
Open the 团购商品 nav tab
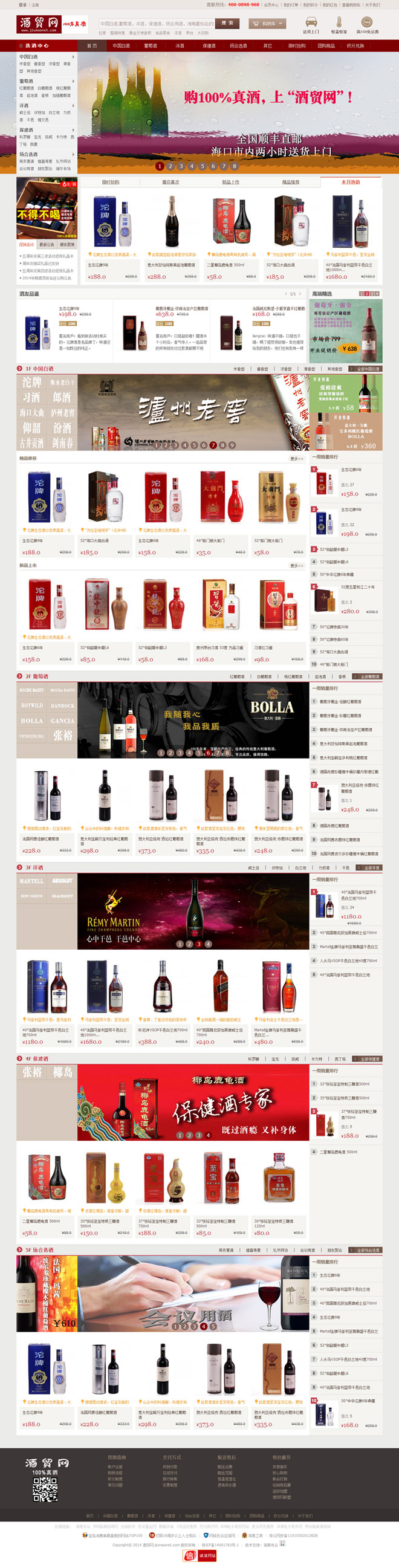tap(326, 46)
